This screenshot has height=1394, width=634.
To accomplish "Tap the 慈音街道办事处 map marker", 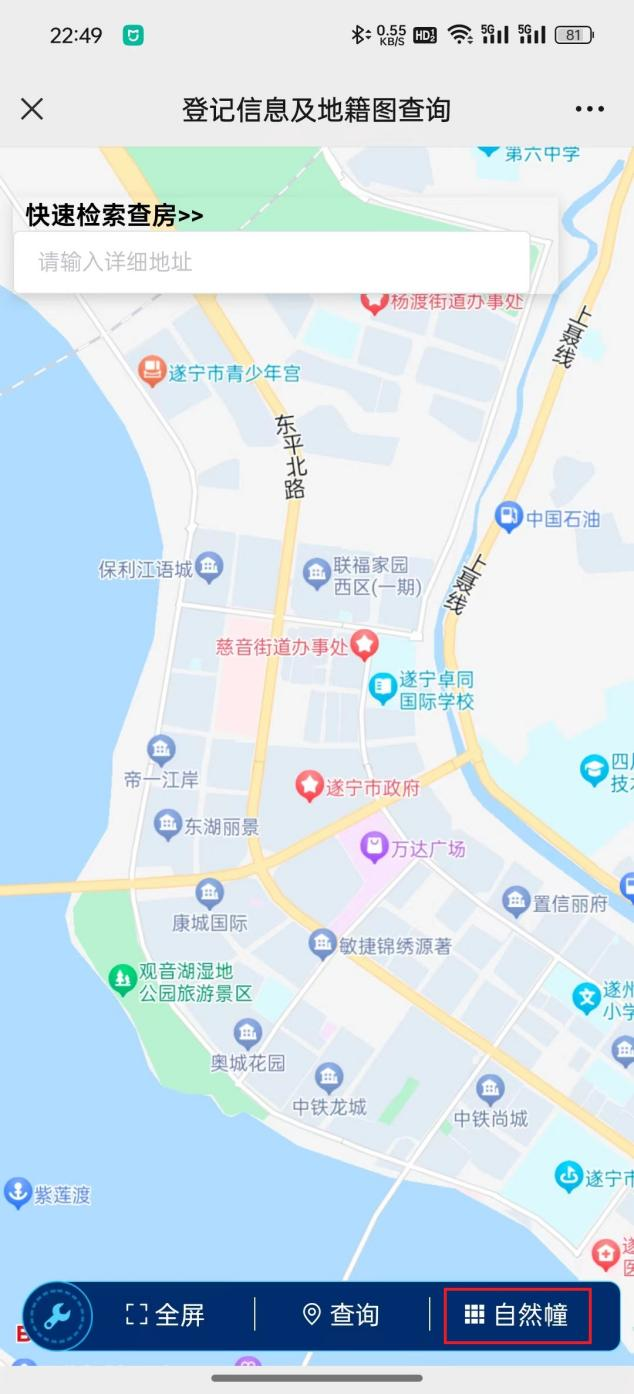I will tap(365, 645).
